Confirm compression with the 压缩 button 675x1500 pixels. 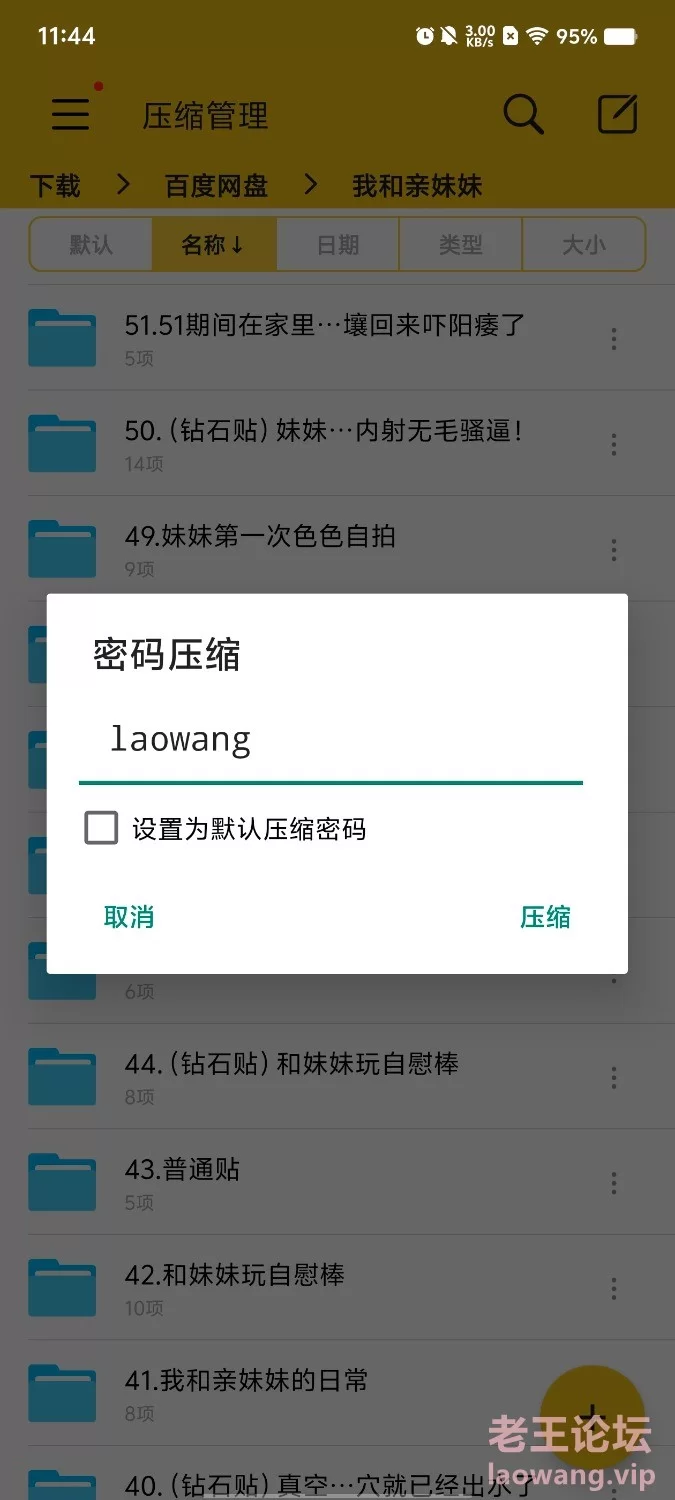coord(545,917)
